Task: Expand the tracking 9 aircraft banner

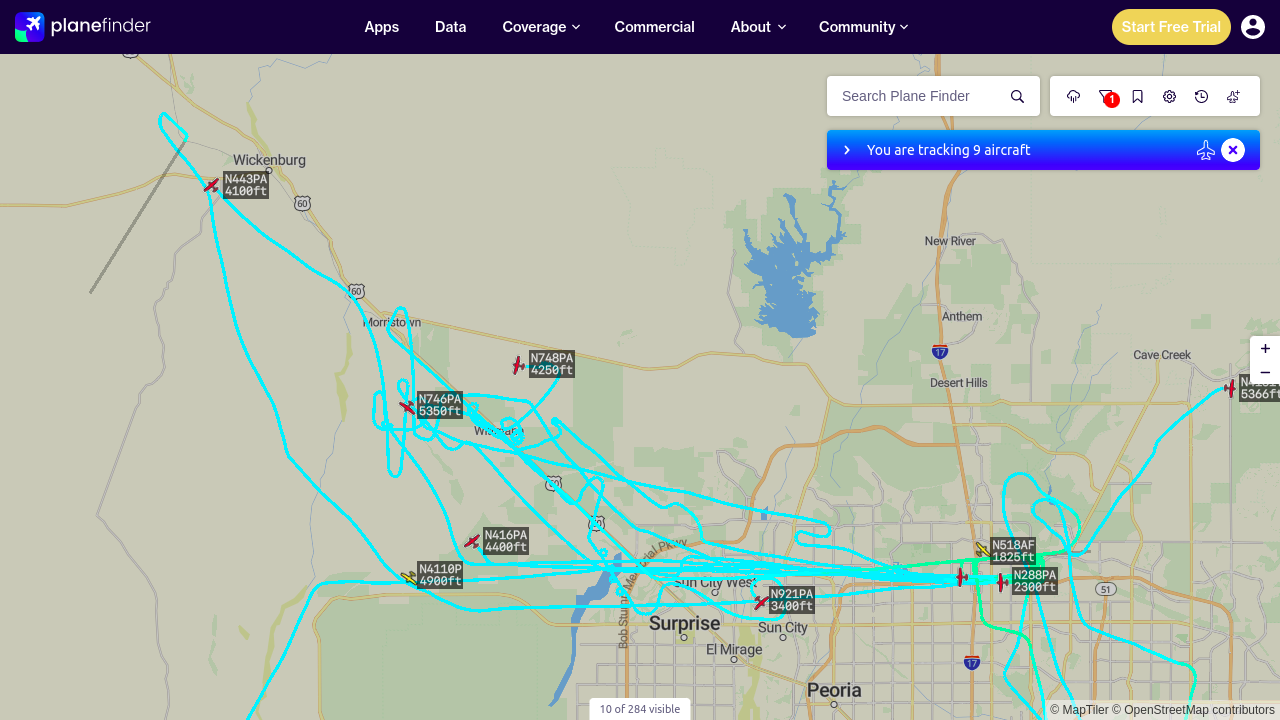Action: (x=847, y=150)
